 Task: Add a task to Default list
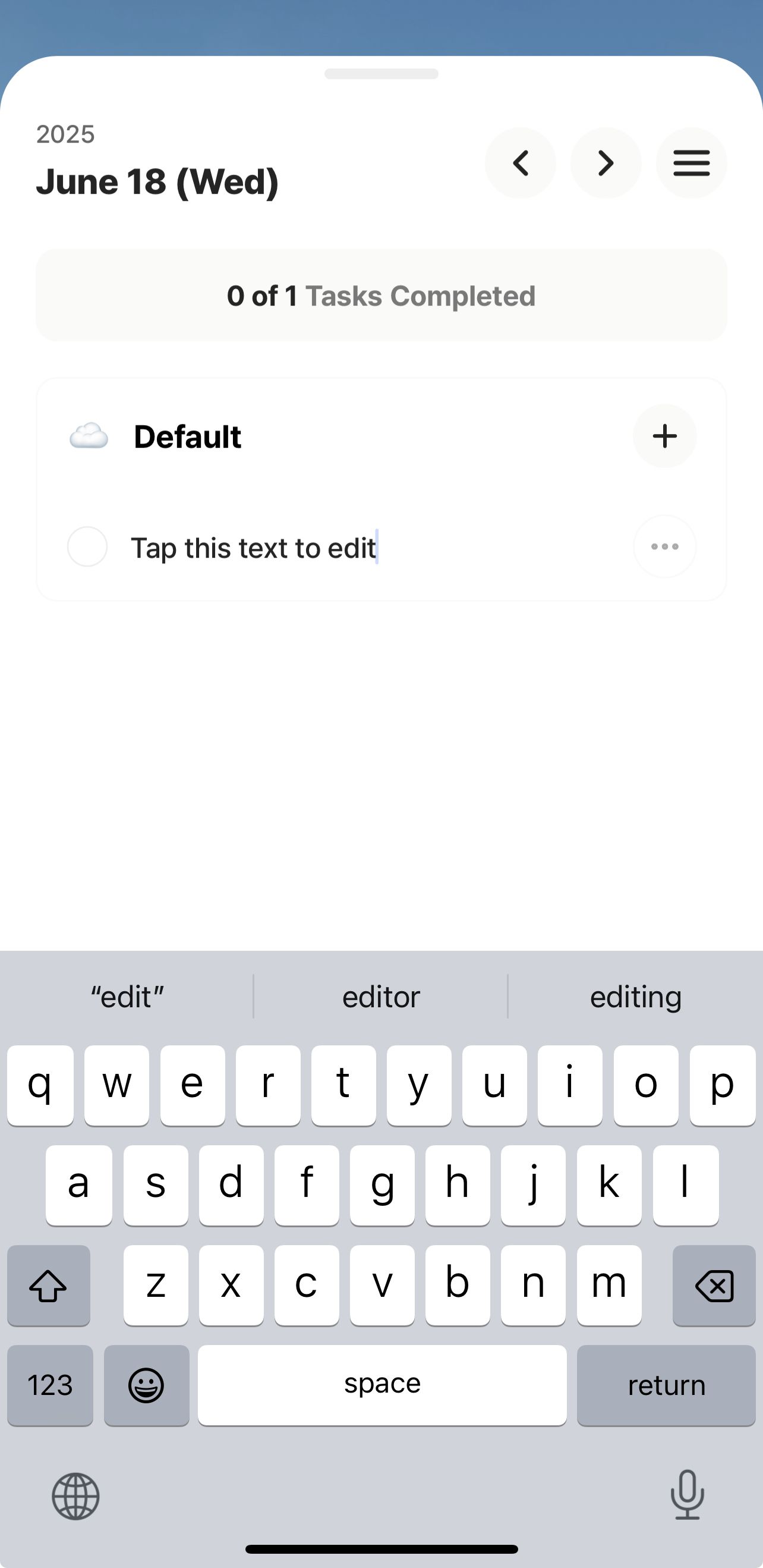[664, 436]
